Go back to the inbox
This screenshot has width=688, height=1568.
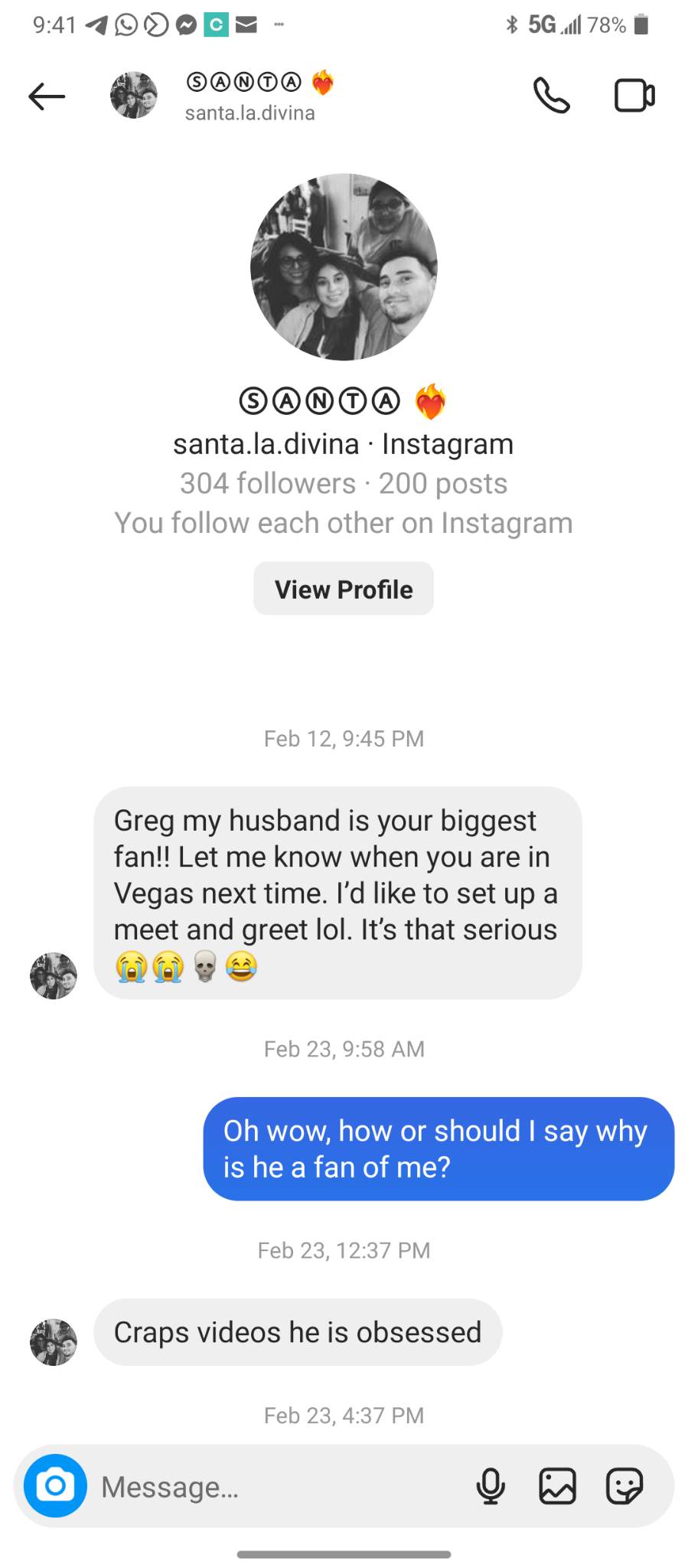tap(47, 96)
